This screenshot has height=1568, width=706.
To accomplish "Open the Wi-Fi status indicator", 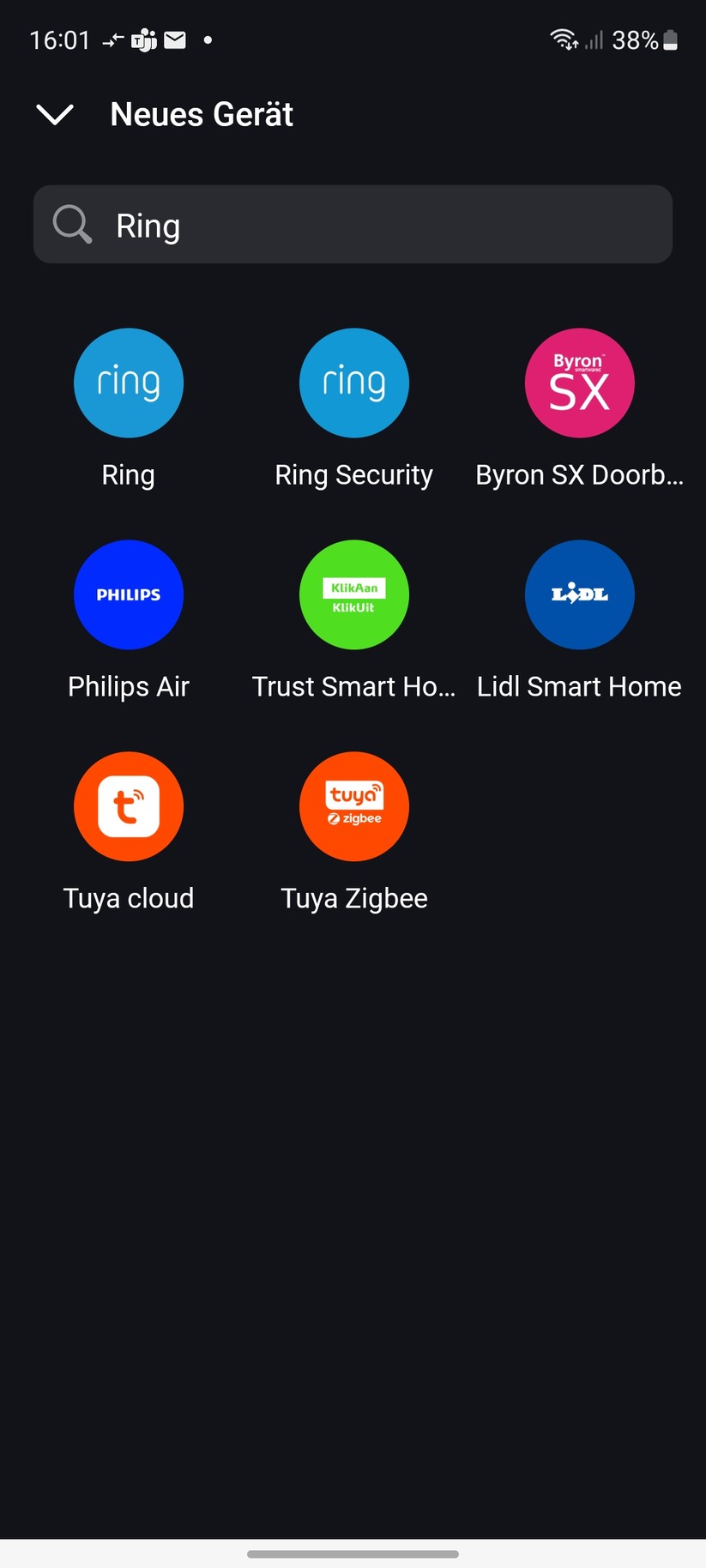I will click(x=562, y=39).
